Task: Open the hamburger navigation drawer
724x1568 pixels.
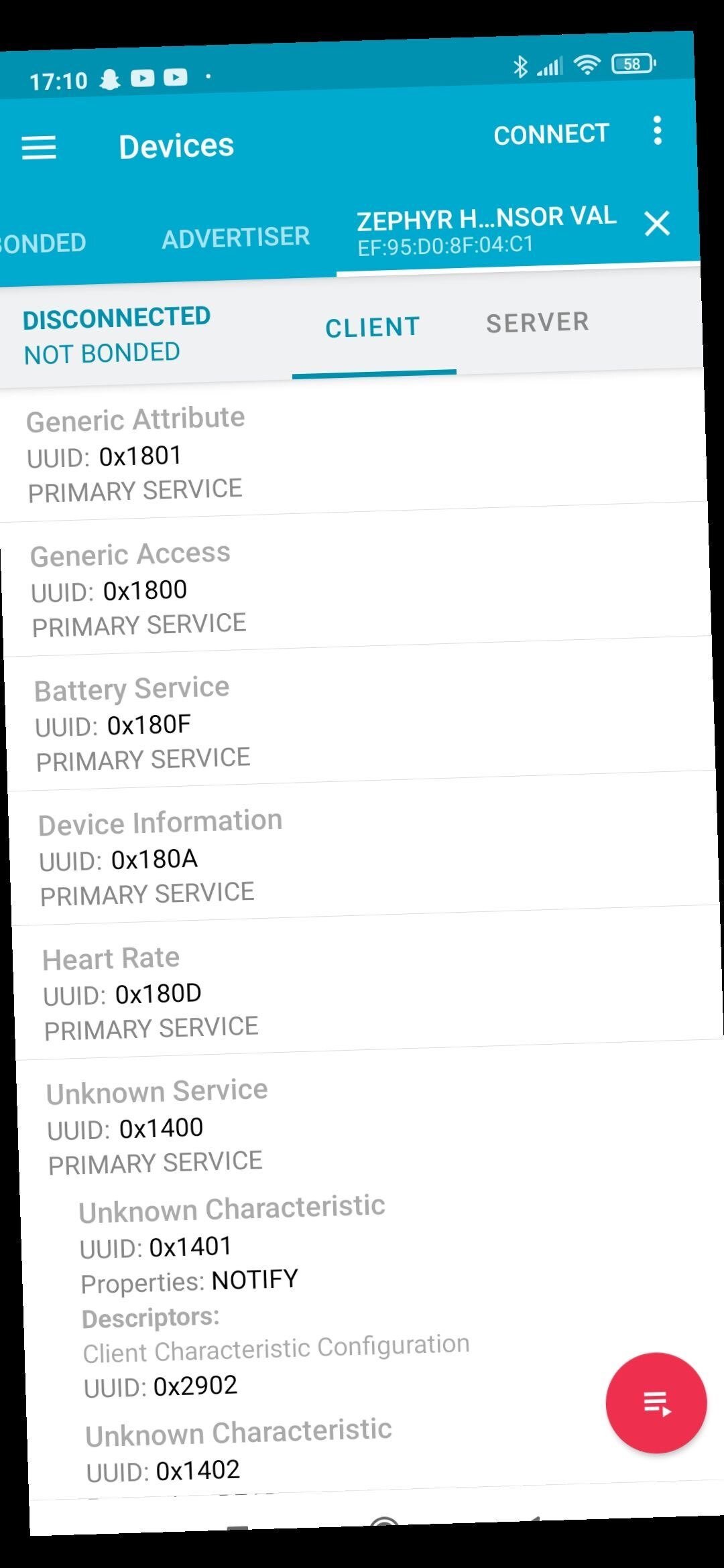Action: pyautogui.click(x=39, y=147)
